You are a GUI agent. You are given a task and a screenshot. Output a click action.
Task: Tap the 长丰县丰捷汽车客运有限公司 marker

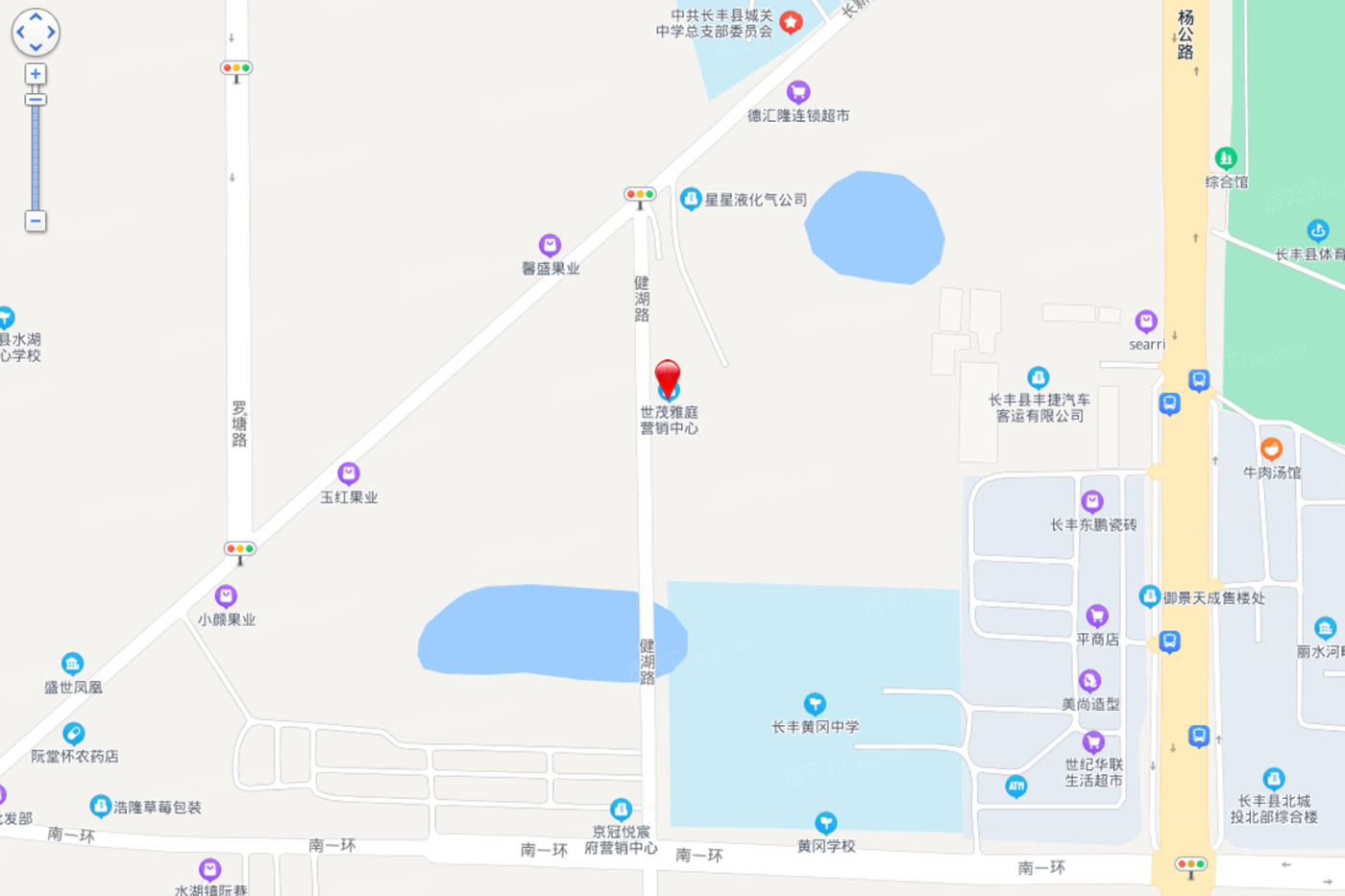[1038, 376]
